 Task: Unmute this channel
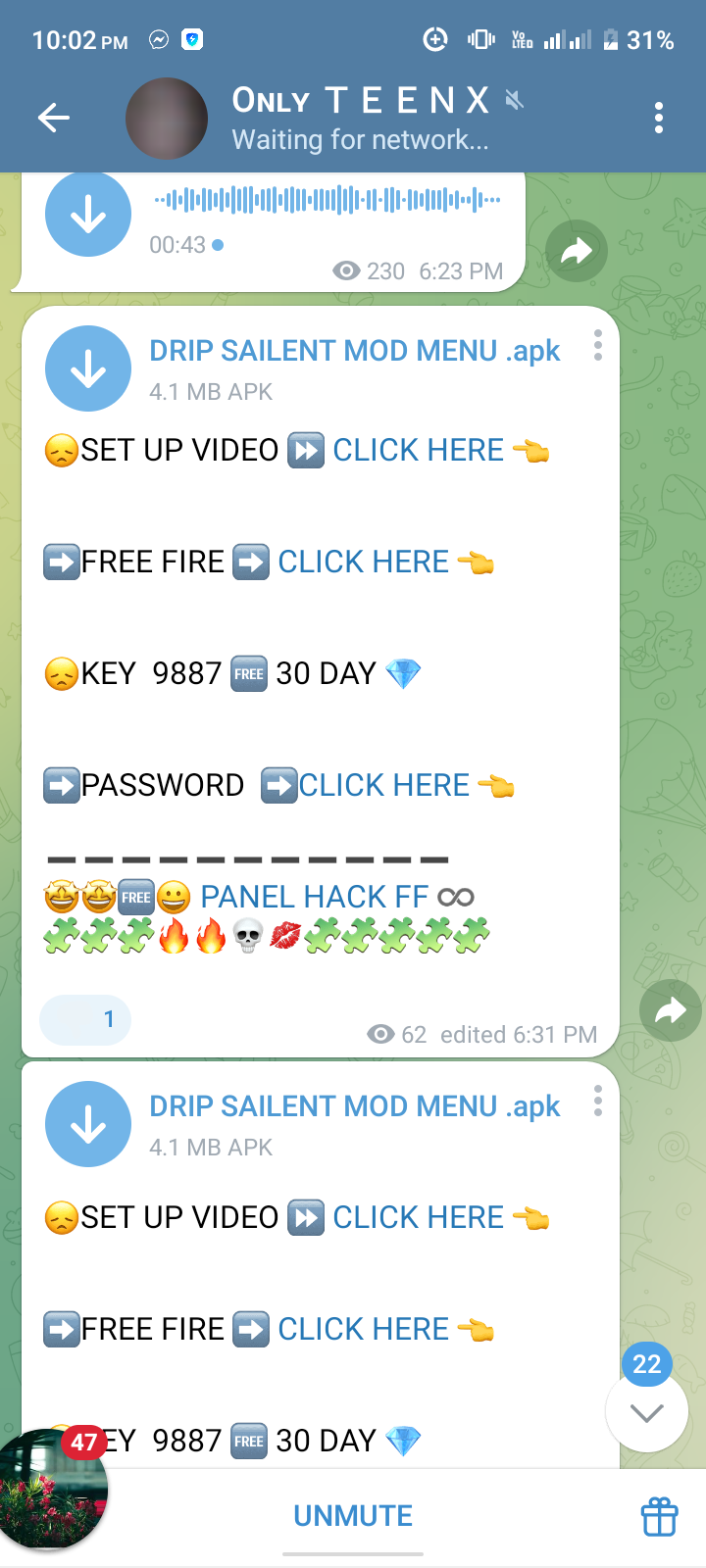(x=353, y=1516)
